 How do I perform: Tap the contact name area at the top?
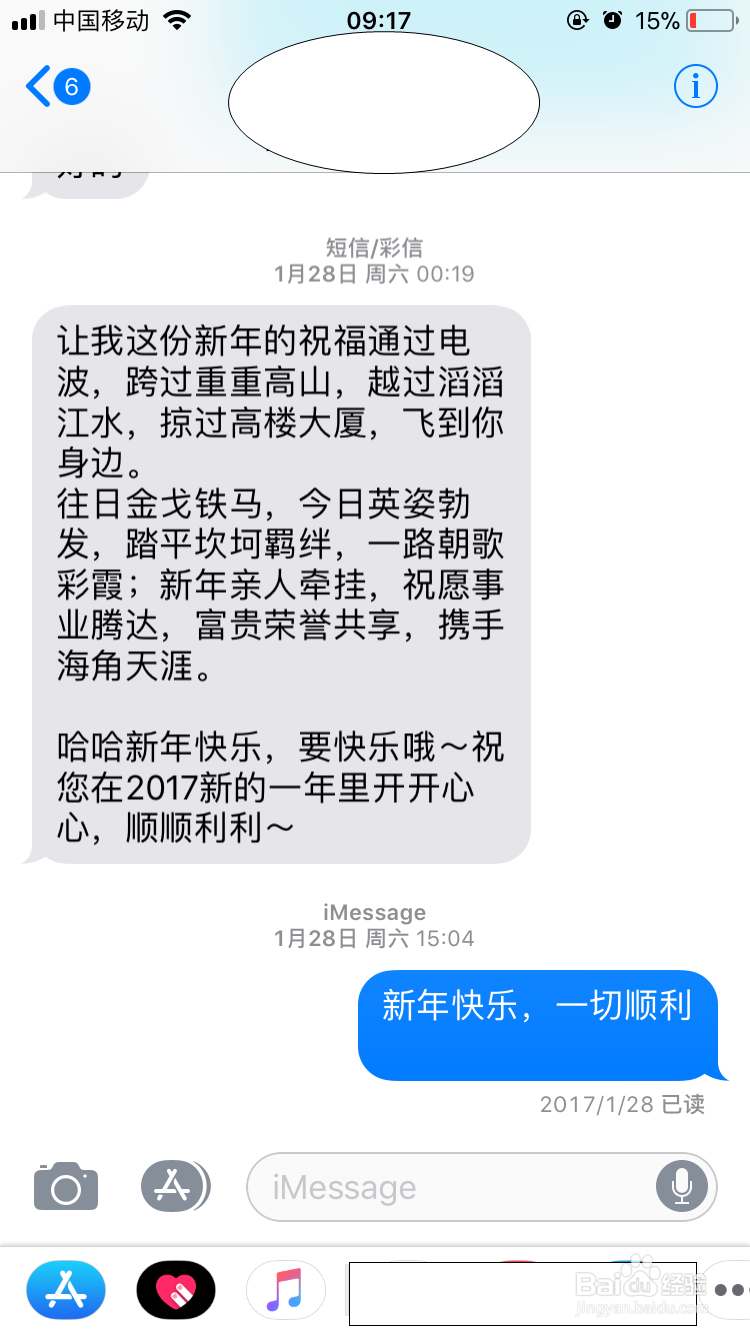pyautogui.click(x=383, y=100)
